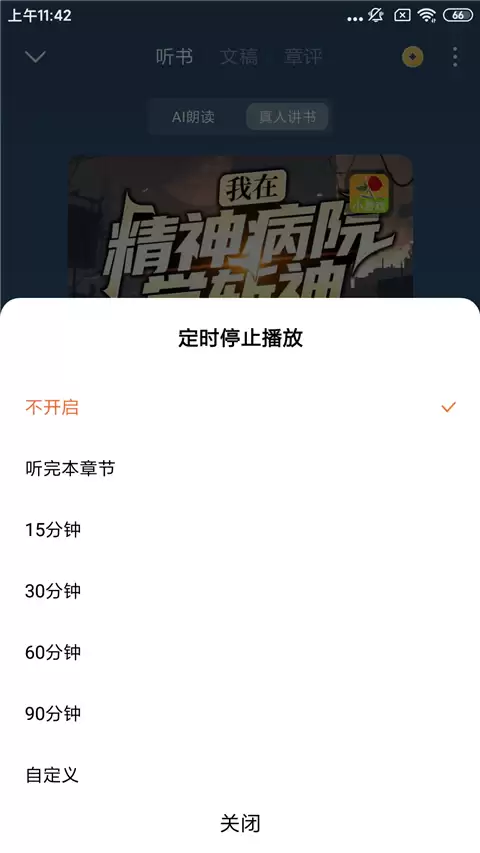Set the sleep timer to 15分钟
480x853 pixels.
pyautogui.click(x=240, y=529)
